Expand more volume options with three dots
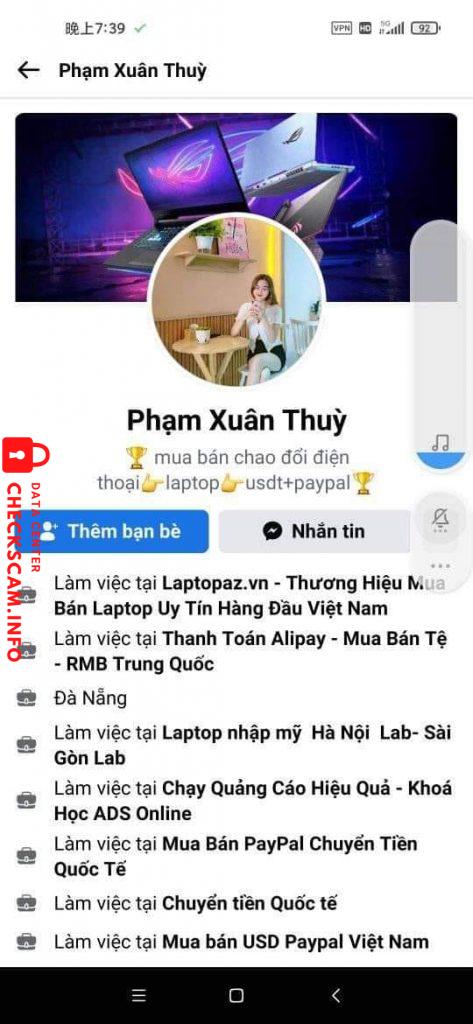Viewport: 473px width, 1024px height. pos(440,565)
